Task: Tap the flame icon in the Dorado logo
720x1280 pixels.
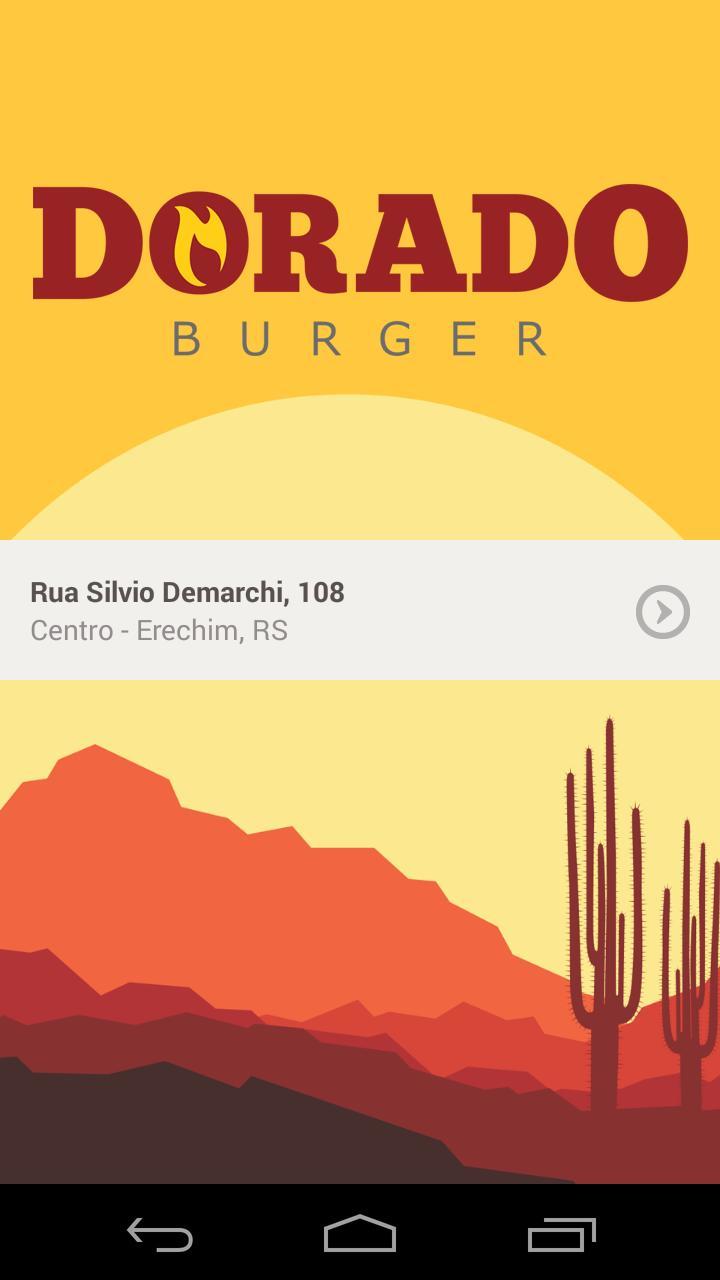Action: click(x=199, y=240)
